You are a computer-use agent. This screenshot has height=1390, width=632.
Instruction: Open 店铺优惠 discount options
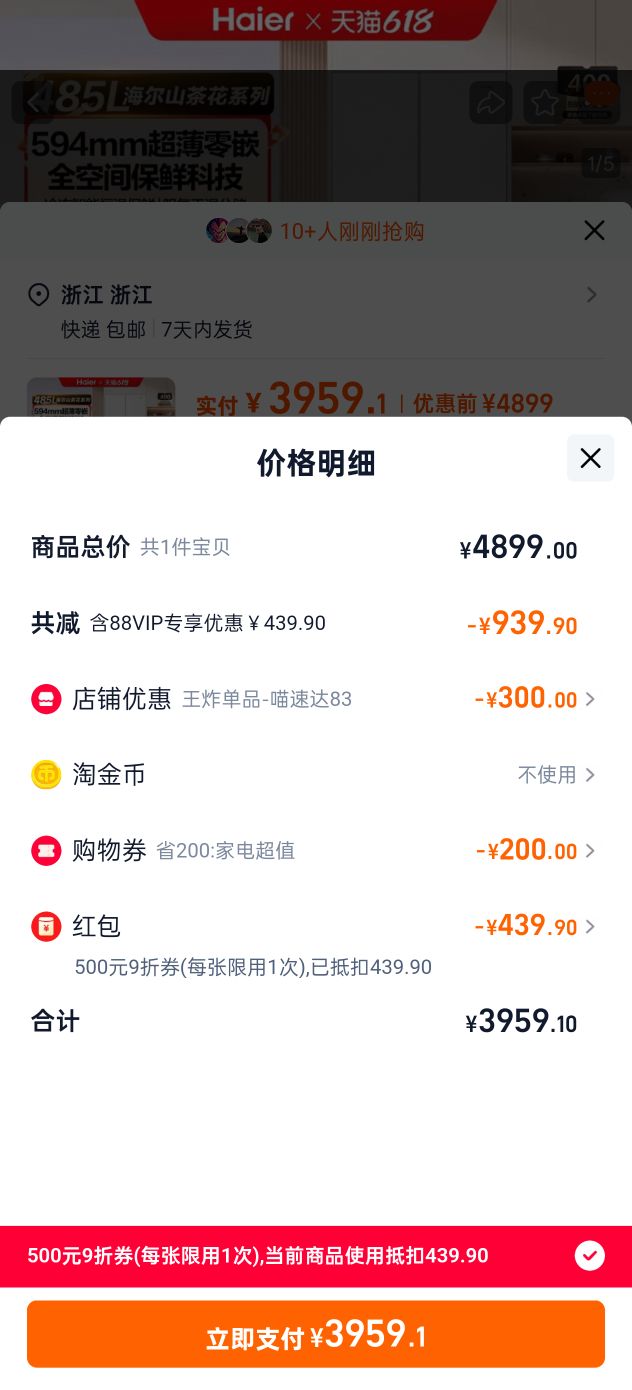click(x=314, y=699)
